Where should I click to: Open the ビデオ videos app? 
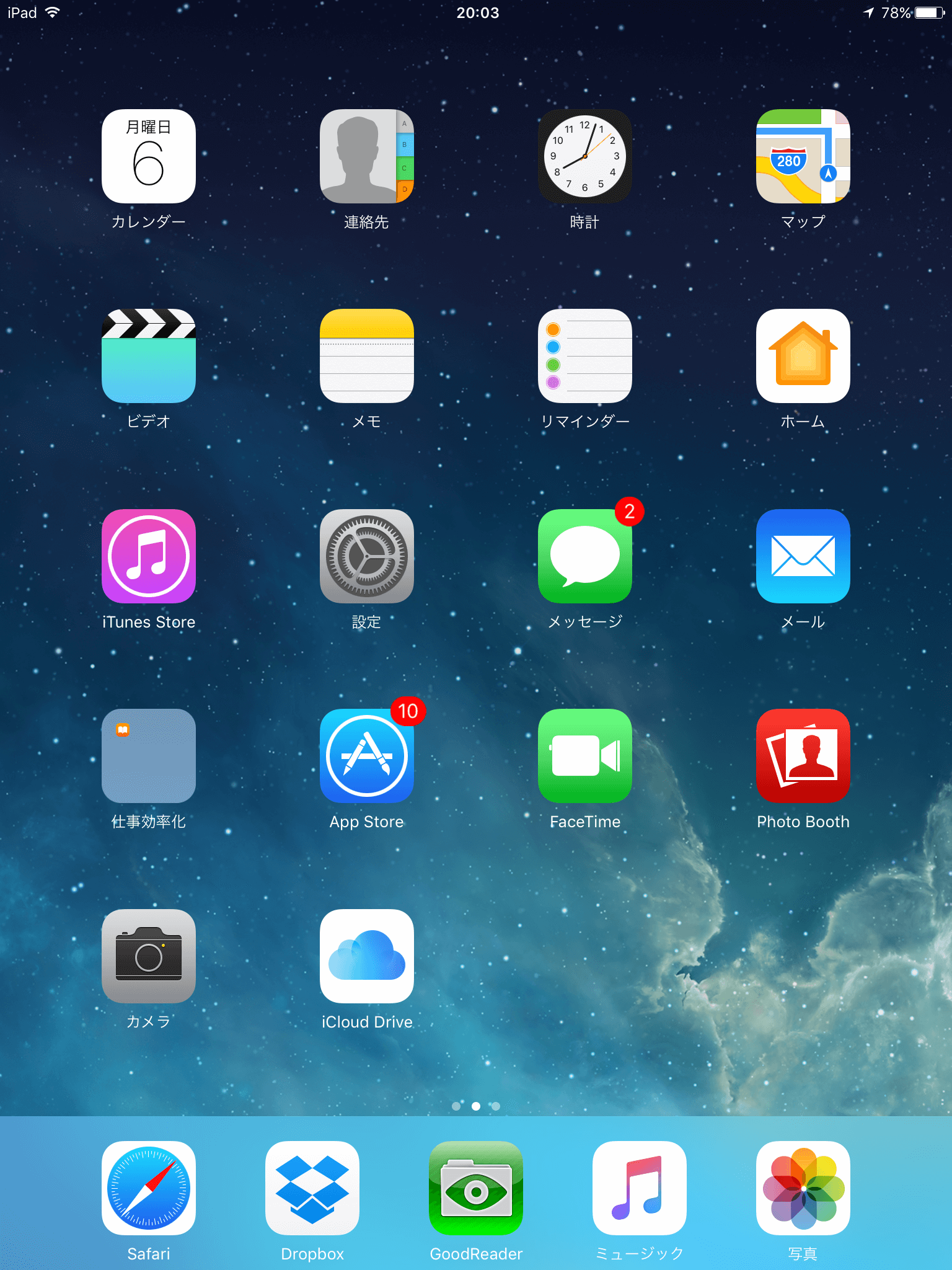point(149,357)
